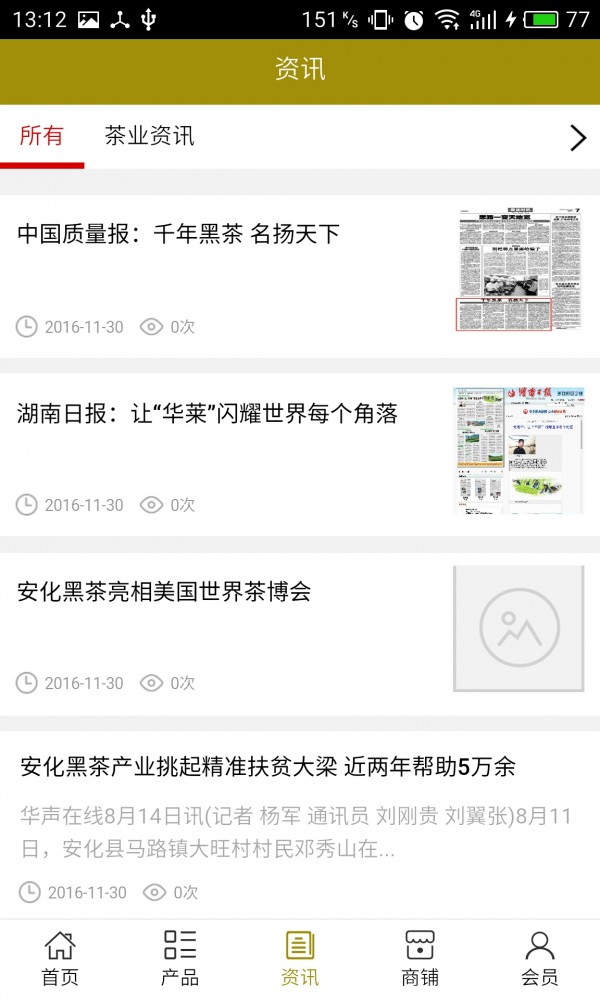Open article 湖南日报：让"华莱"闪耀世界每个角落
Viewport: 600px width, 1000px height.
208,413
